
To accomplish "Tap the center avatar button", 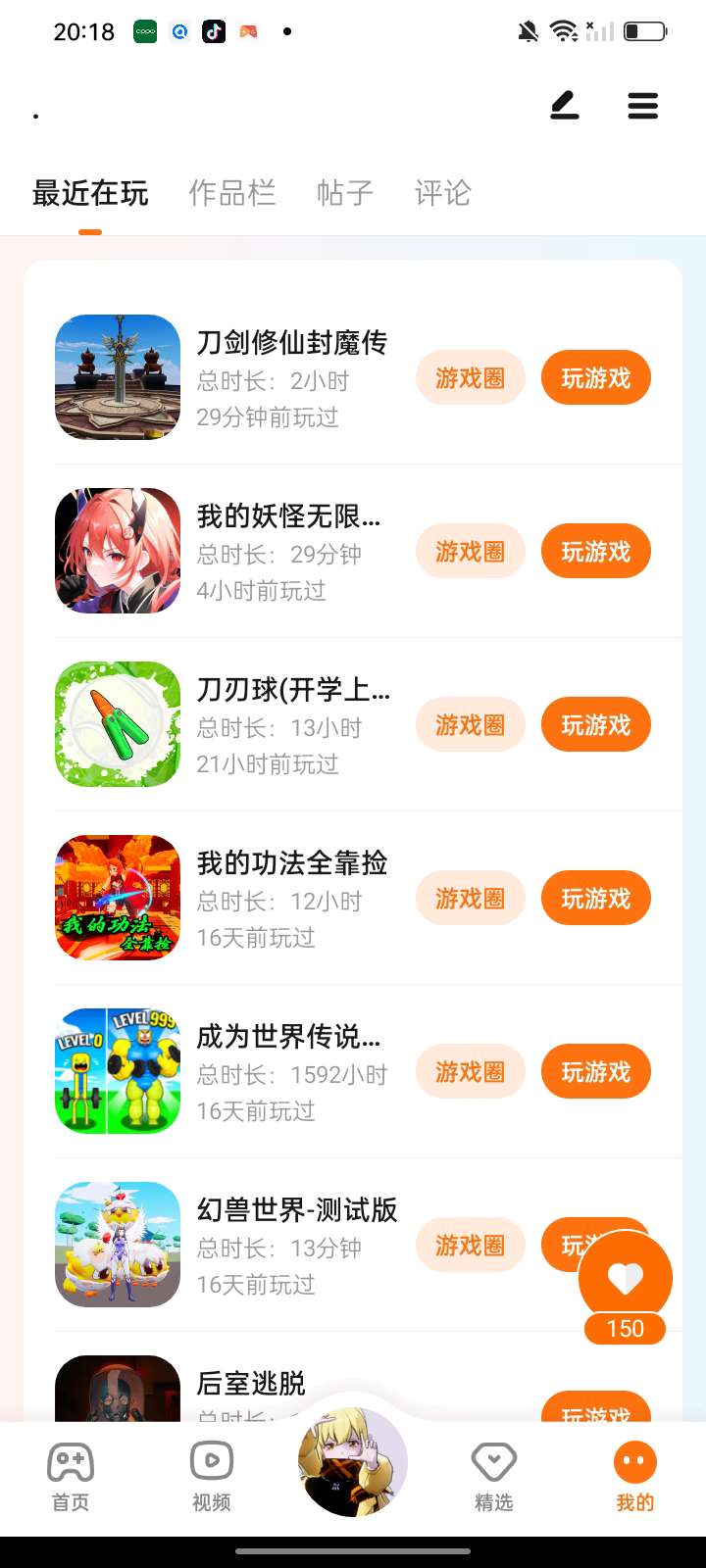I will (353, 1462).
